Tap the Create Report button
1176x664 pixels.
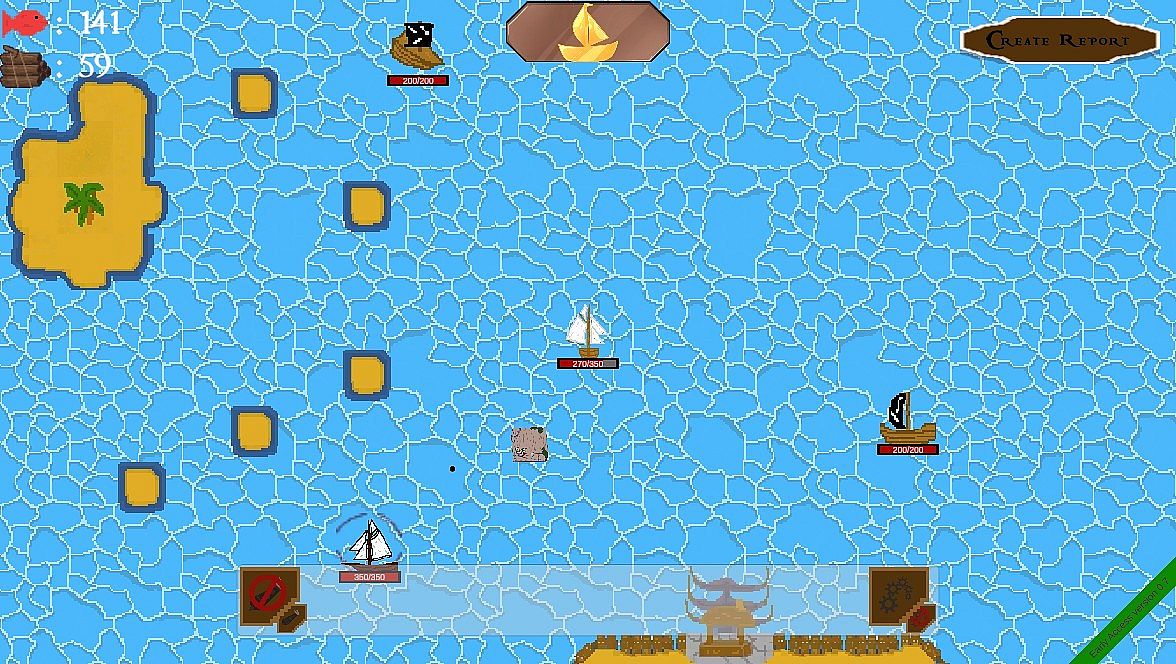click(x=1059, y=40)
